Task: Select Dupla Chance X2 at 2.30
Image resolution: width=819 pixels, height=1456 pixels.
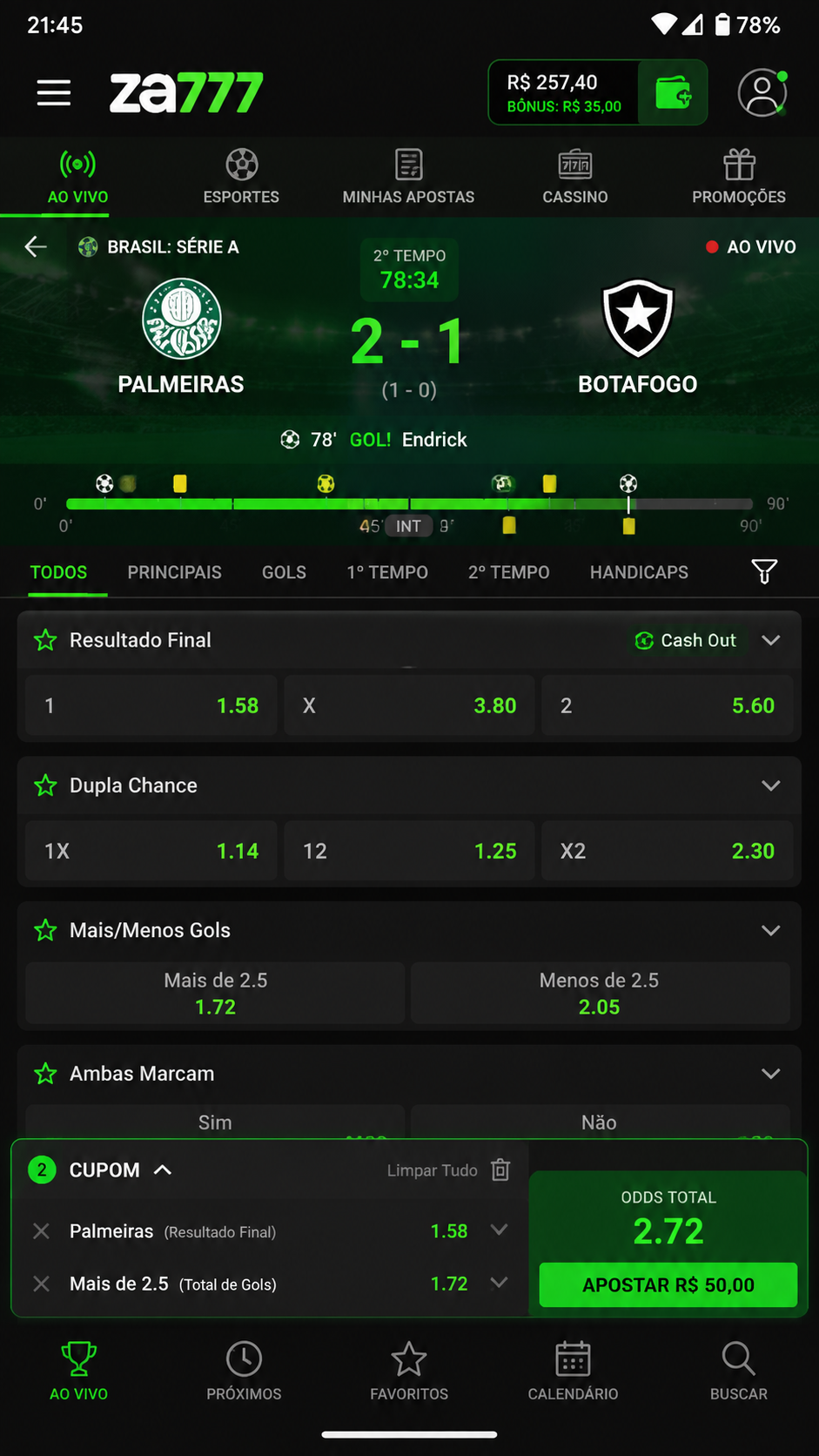Action: point(668,851)
